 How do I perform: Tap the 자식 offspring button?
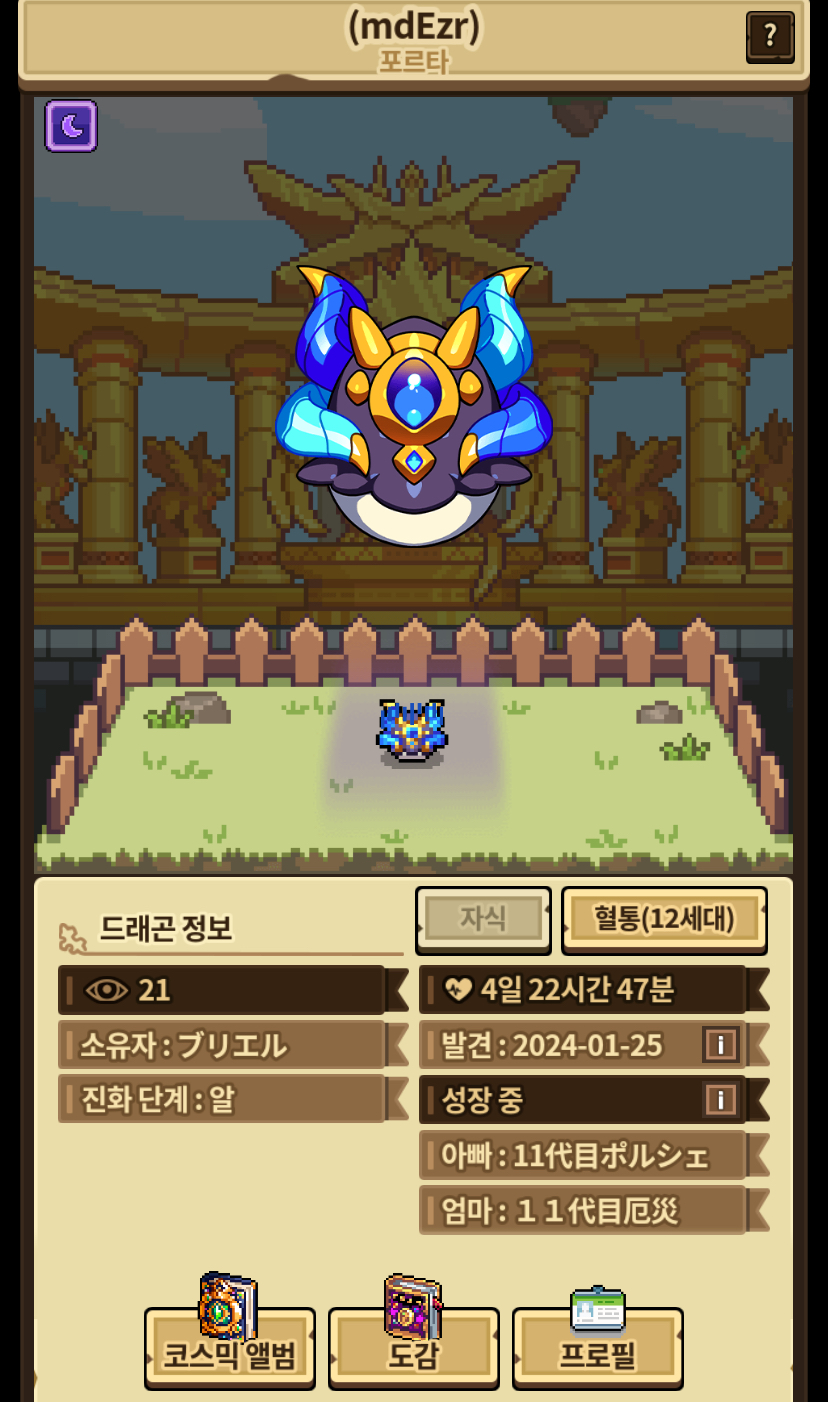pyautogui.click(x=484, y=918)
